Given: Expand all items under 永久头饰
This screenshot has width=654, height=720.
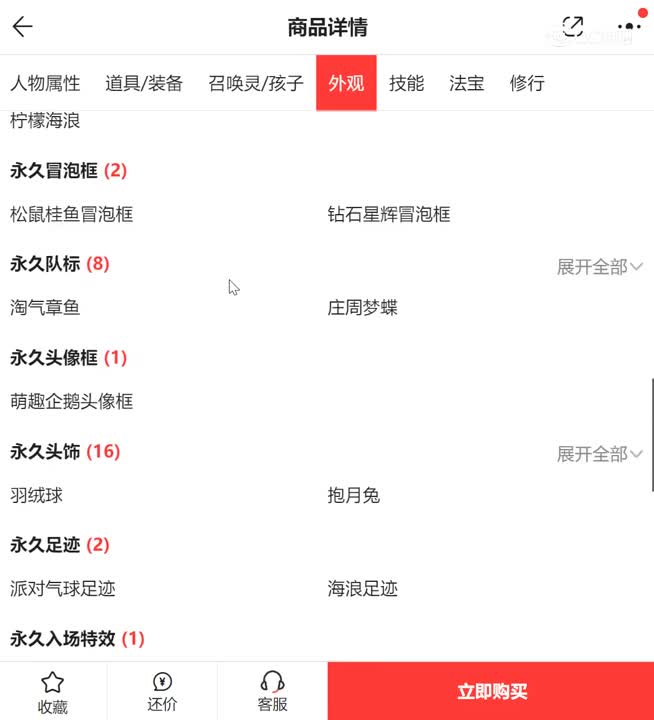Looking at the screenshot, I should coord(599,454).
